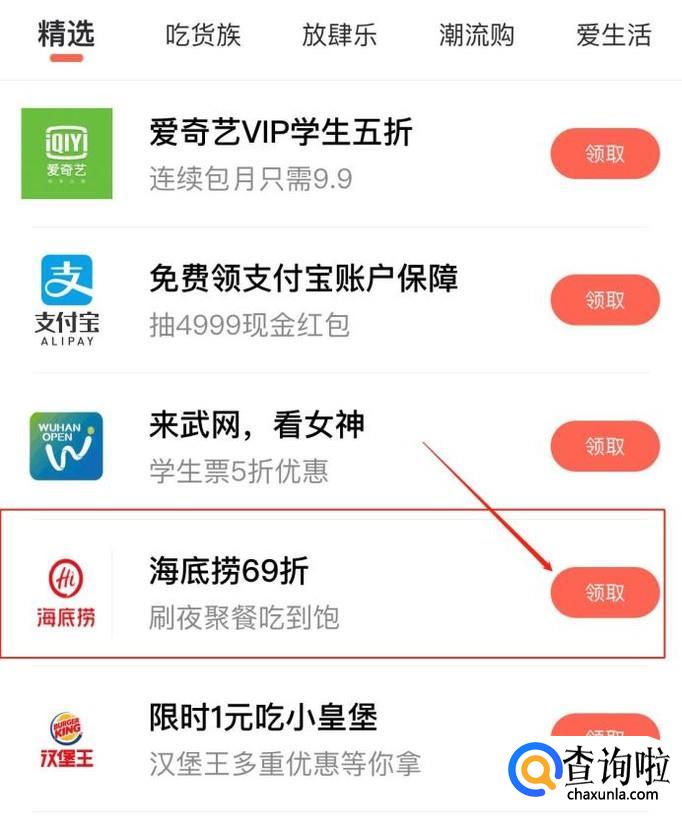
Task: Go to the 爱生活 tab
Action: 613,35
